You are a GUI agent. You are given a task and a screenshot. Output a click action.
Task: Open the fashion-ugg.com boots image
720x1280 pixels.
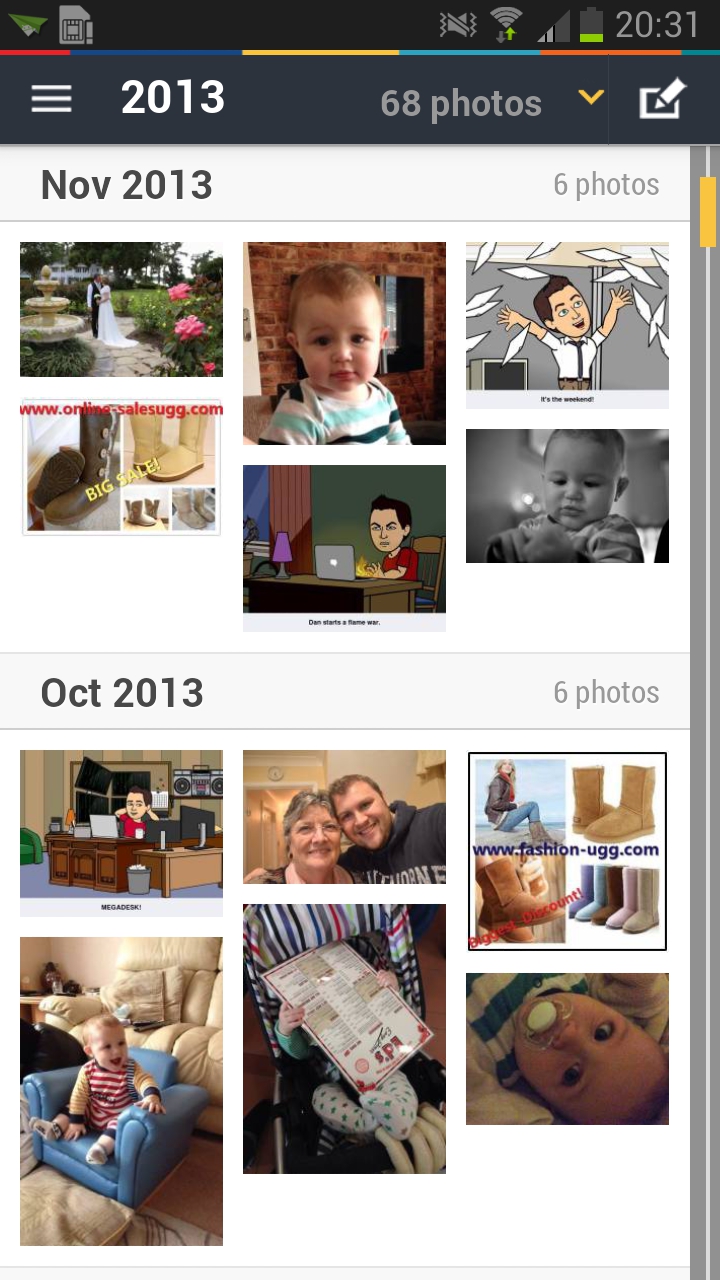[x=567, y=851]
